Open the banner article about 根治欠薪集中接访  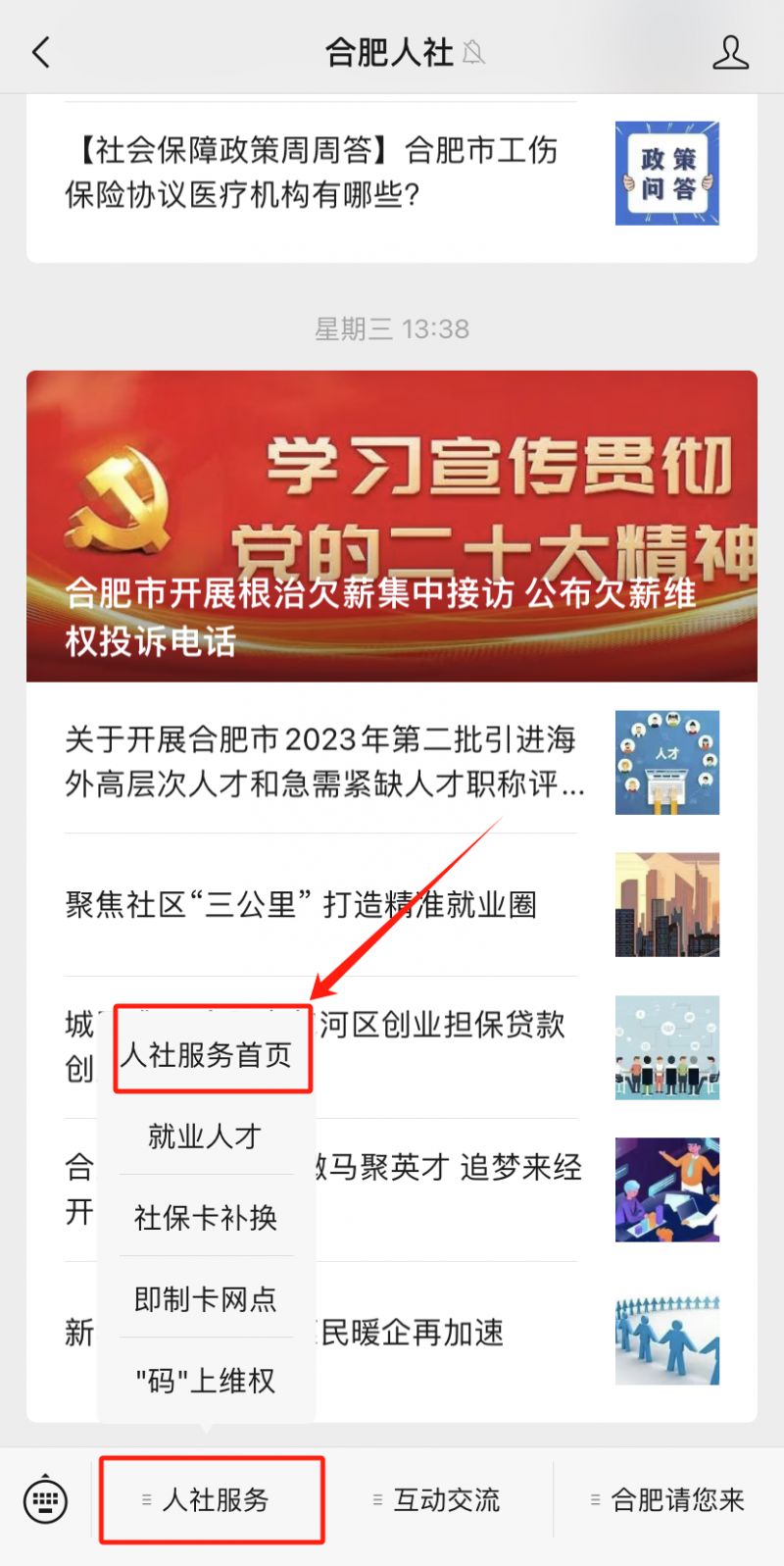pyautogui.click(x=392, y=526)
